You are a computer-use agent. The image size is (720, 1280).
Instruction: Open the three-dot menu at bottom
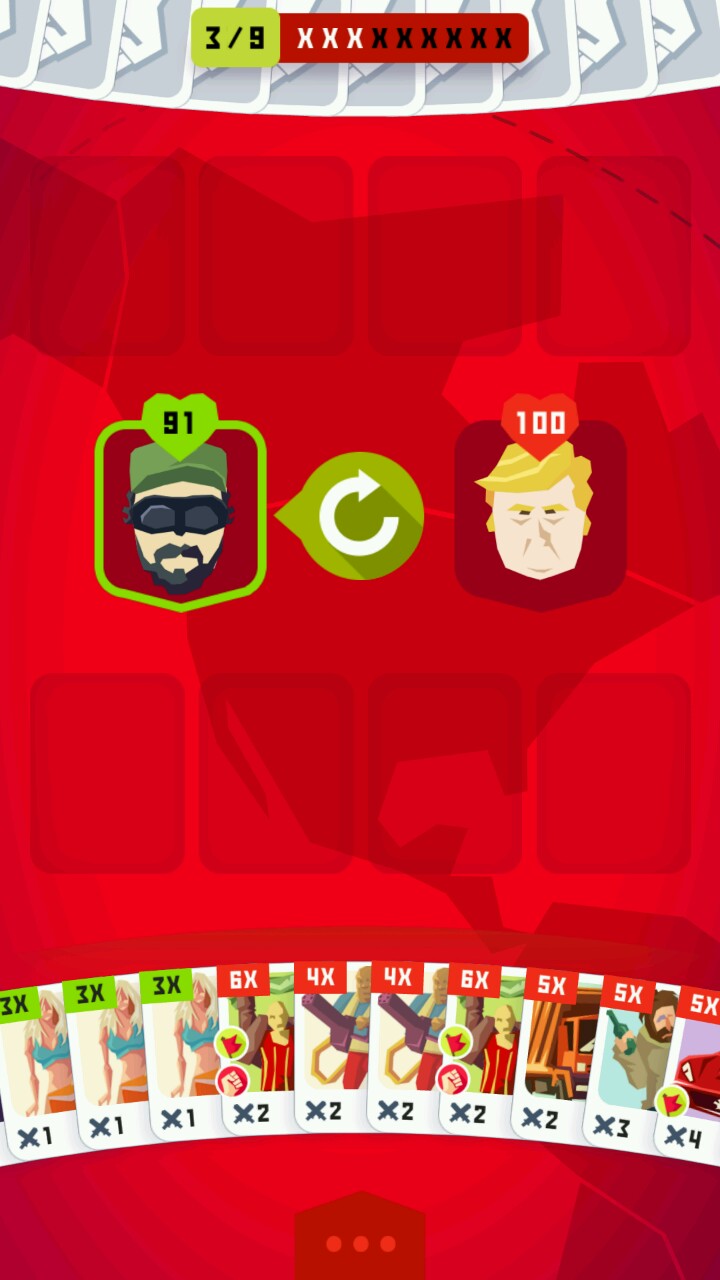(360, 1244)
